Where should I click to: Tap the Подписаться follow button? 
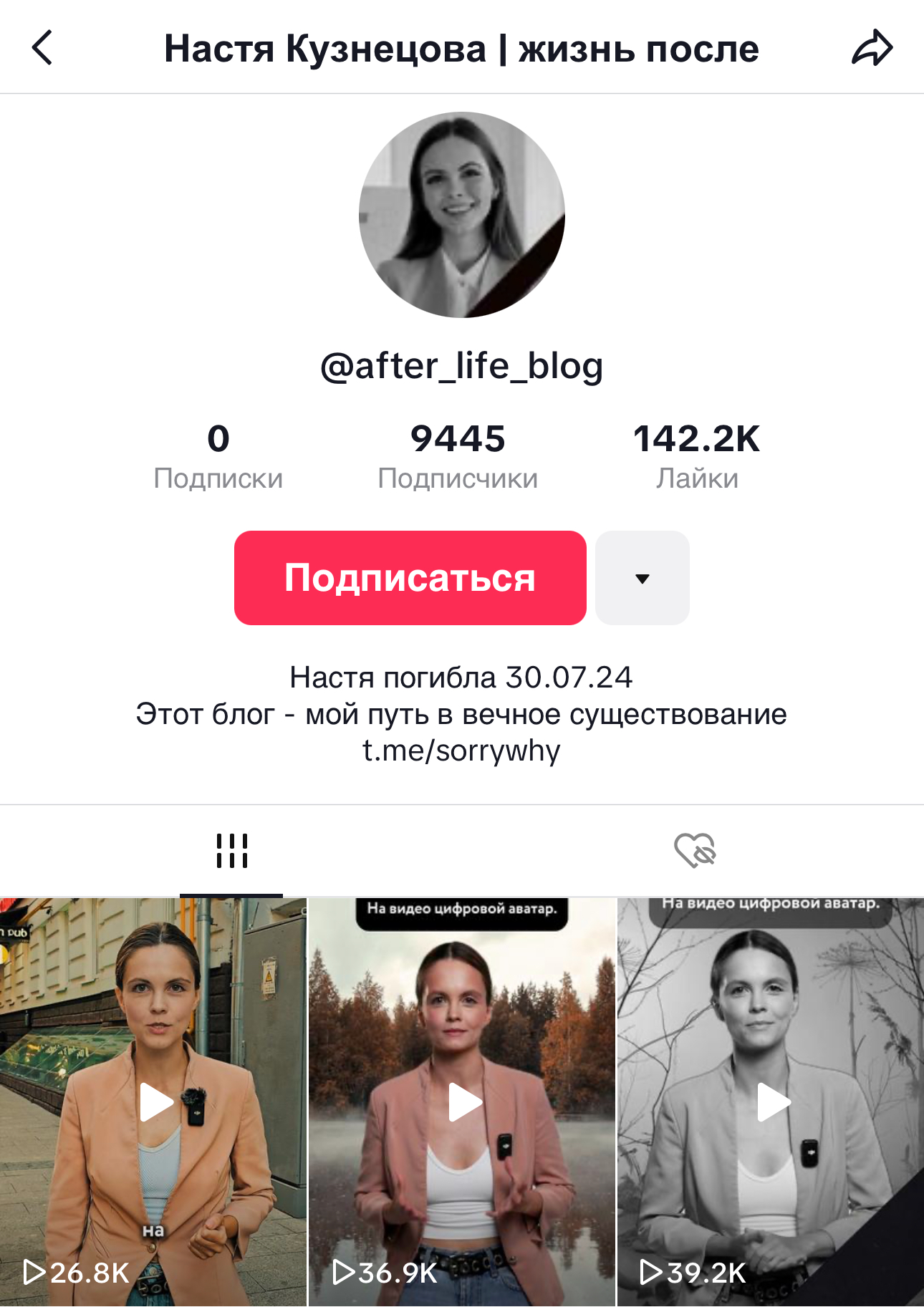pyautogui.click(x=410, y=578)
